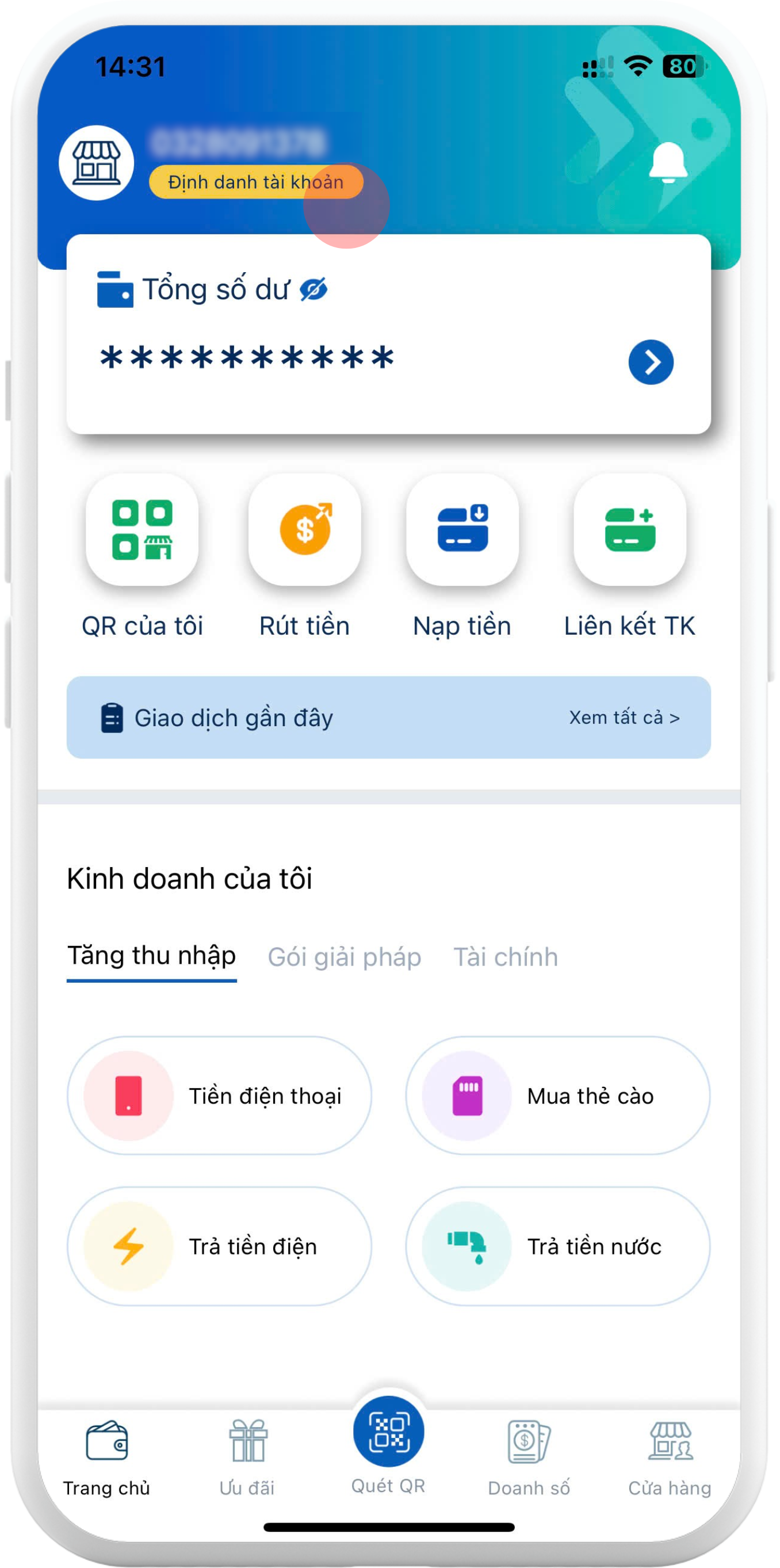Switch to the Tài chính tab
This screenshot has height=1568, width=780.
(505, 957)
